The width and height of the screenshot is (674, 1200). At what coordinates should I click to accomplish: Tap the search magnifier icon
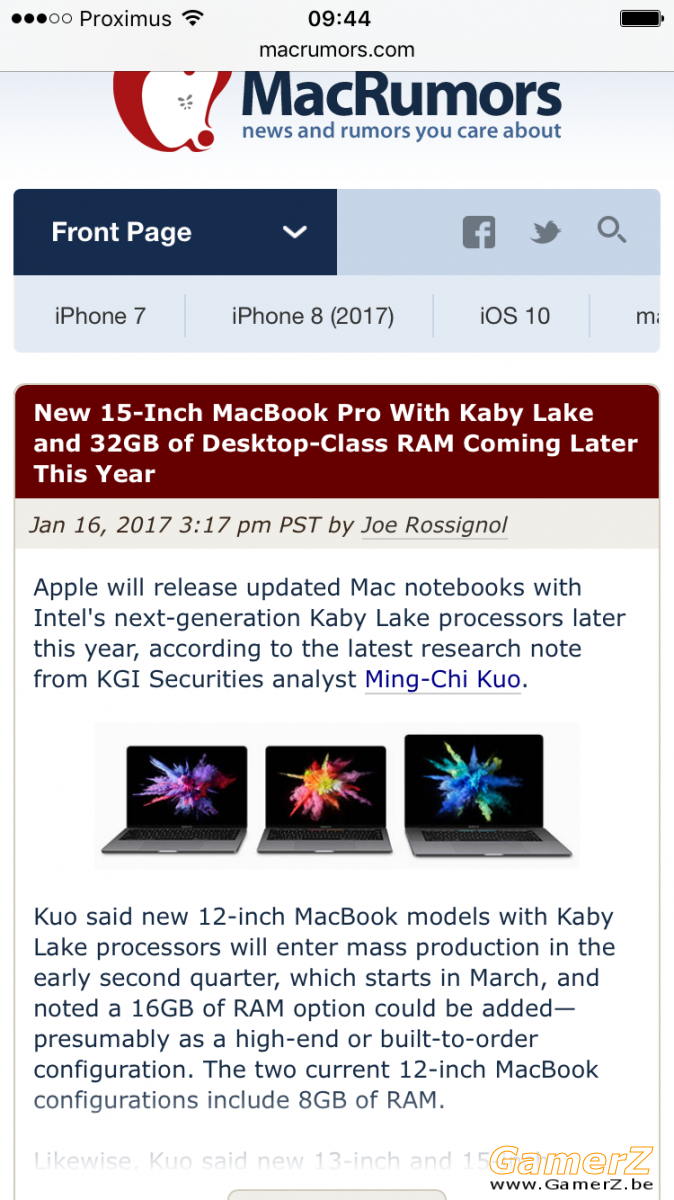coord(611,230)
